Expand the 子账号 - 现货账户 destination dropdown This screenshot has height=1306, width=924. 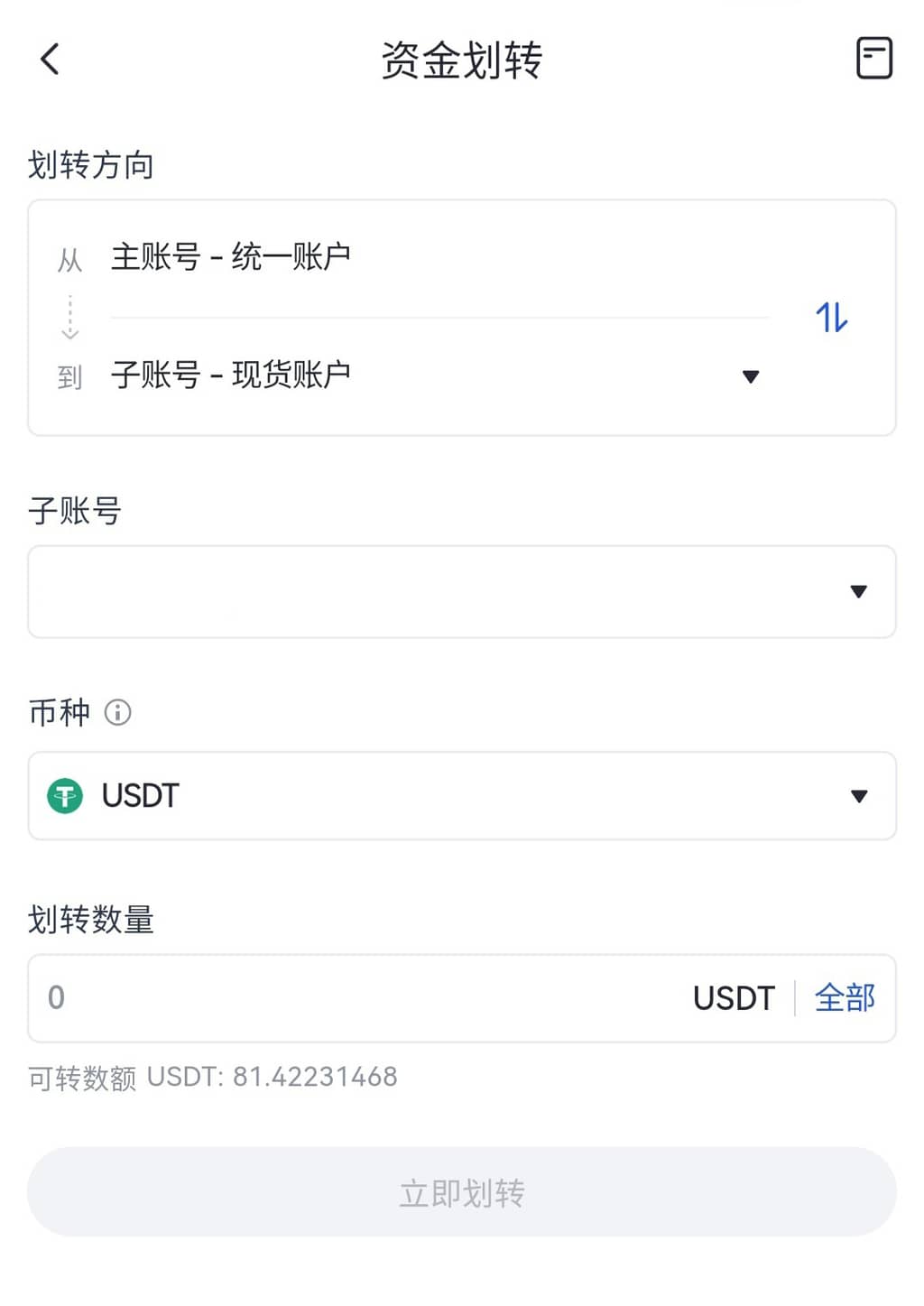click(749, 376)
